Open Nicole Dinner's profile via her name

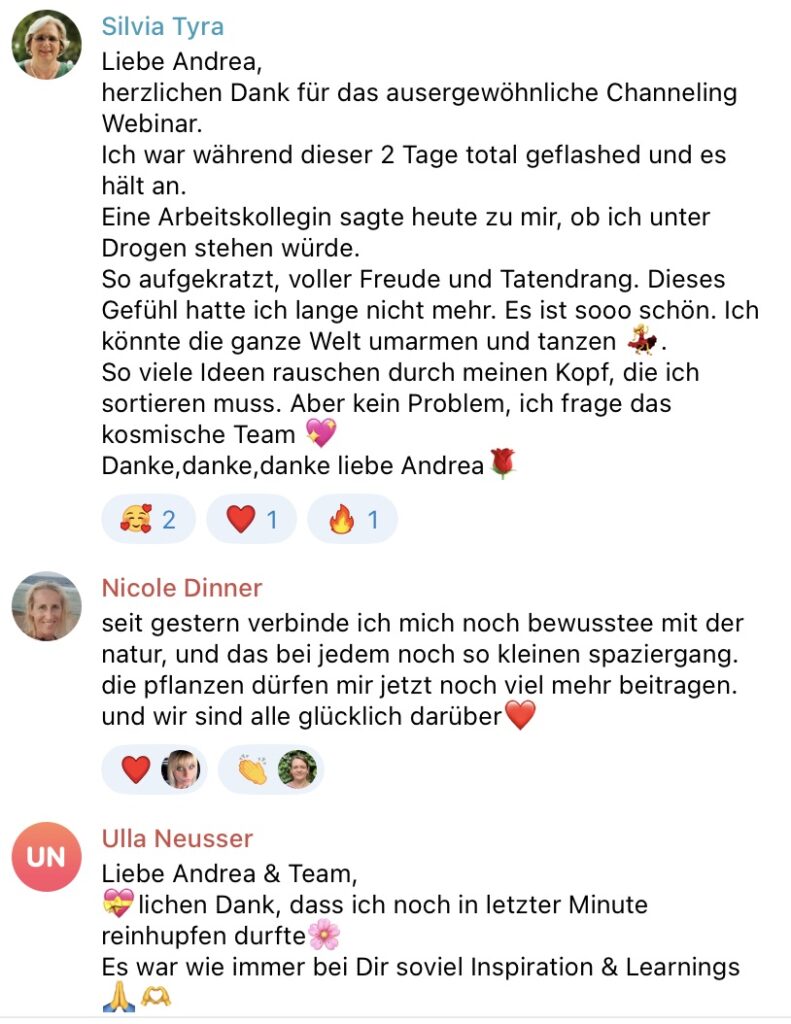(181, 587)
